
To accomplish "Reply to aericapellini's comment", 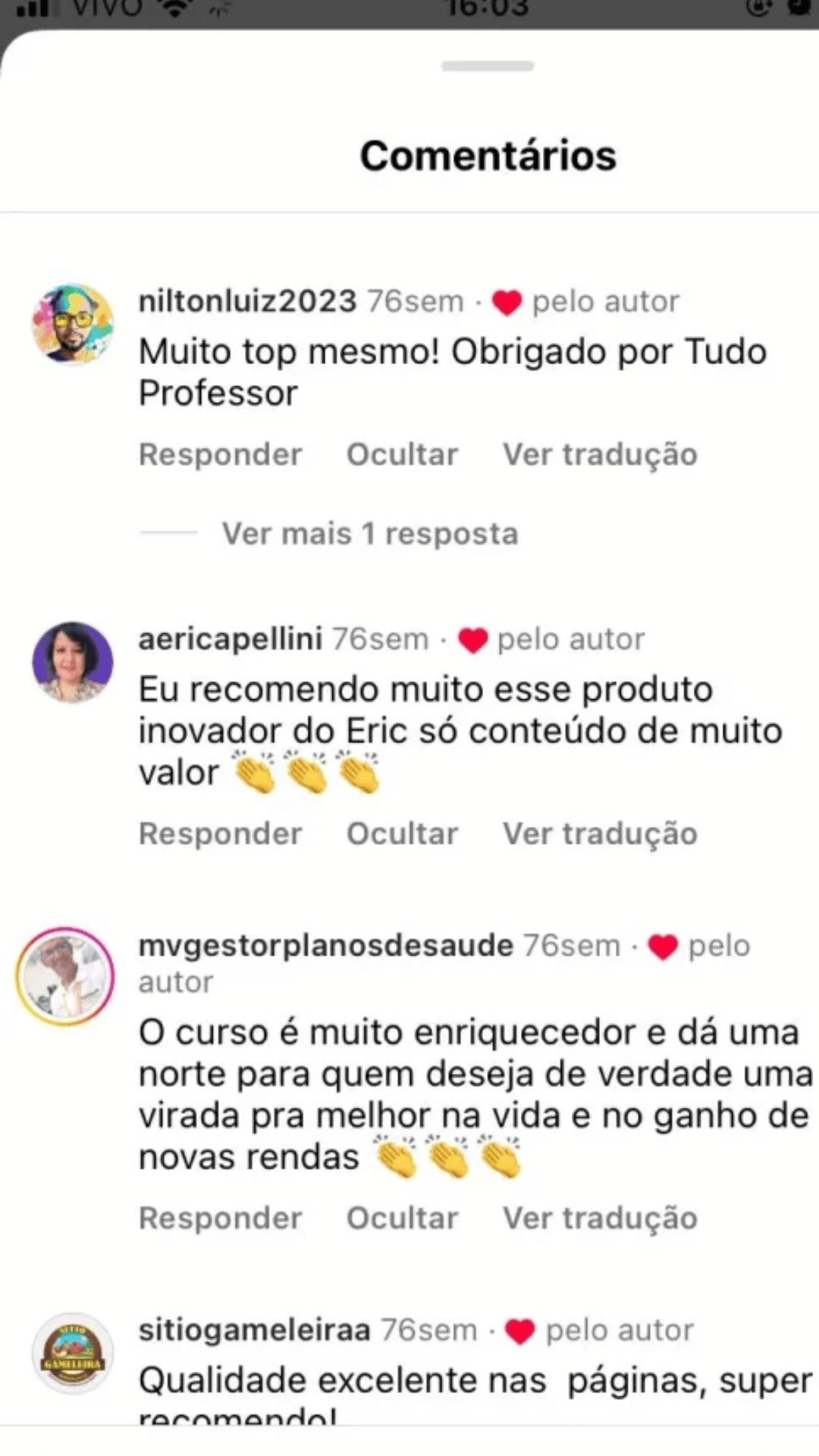I will click(220, 834).
